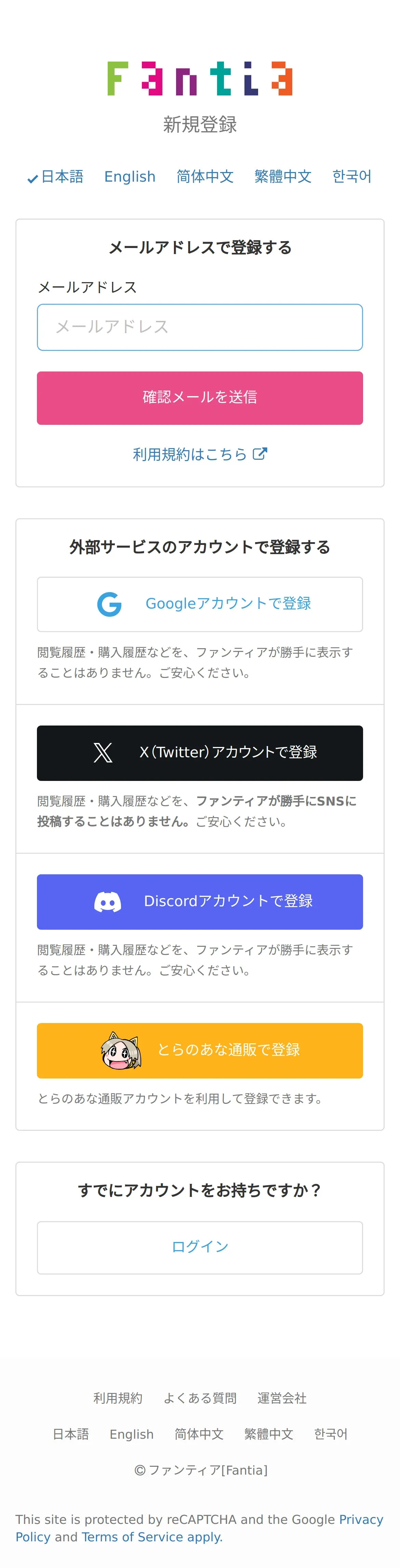
Task: Read Google Terms of Service
Action: [132, 1537]
